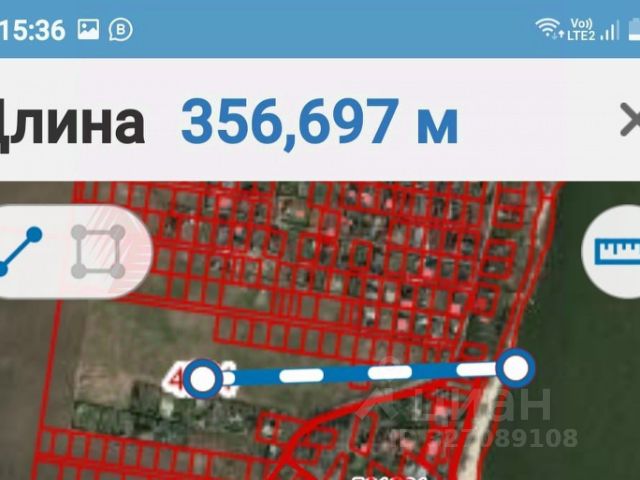Select the line distance measuring tool

click(x=20, y=252)
